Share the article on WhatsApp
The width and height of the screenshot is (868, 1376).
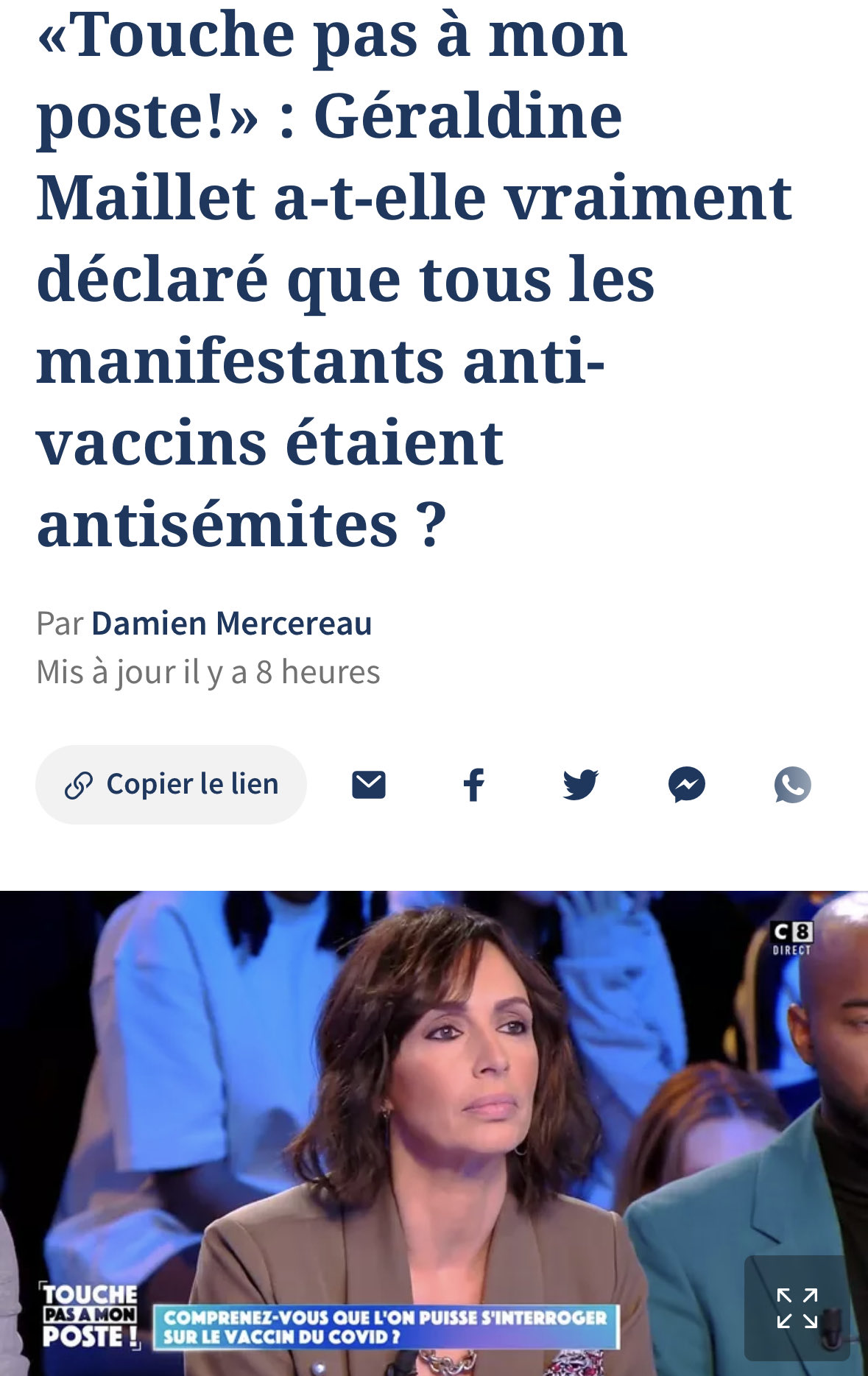point(792,785)
